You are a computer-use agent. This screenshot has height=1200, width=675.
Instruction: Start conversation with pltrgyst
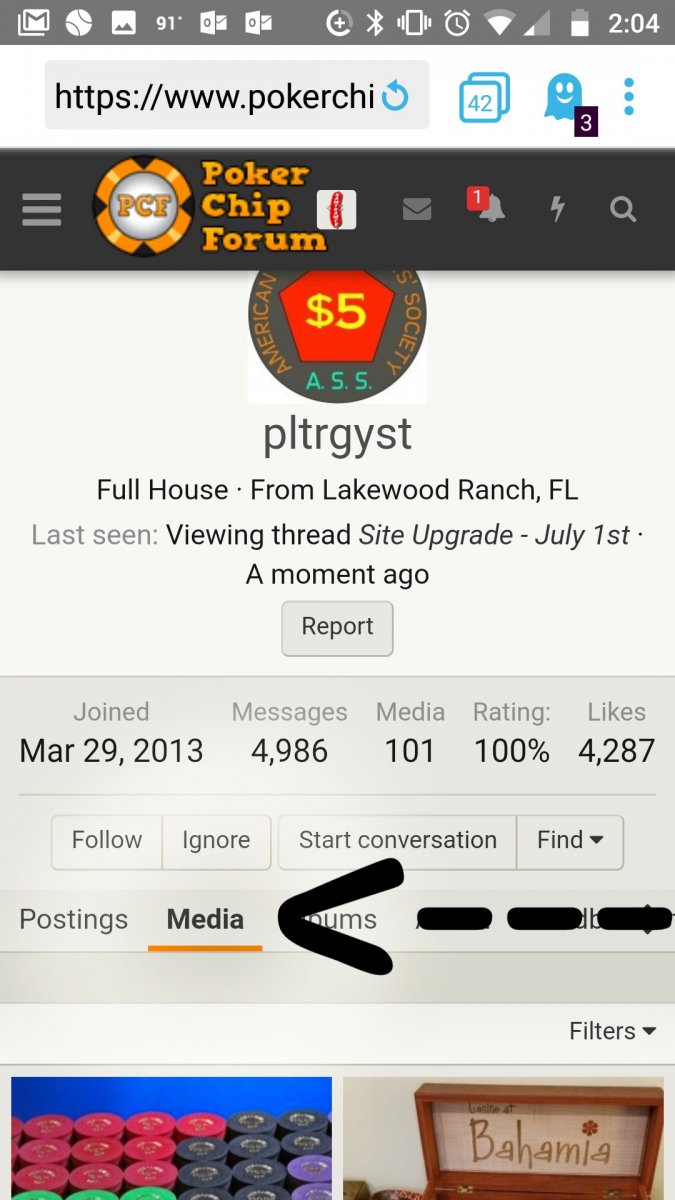click(x=397, y=840)
